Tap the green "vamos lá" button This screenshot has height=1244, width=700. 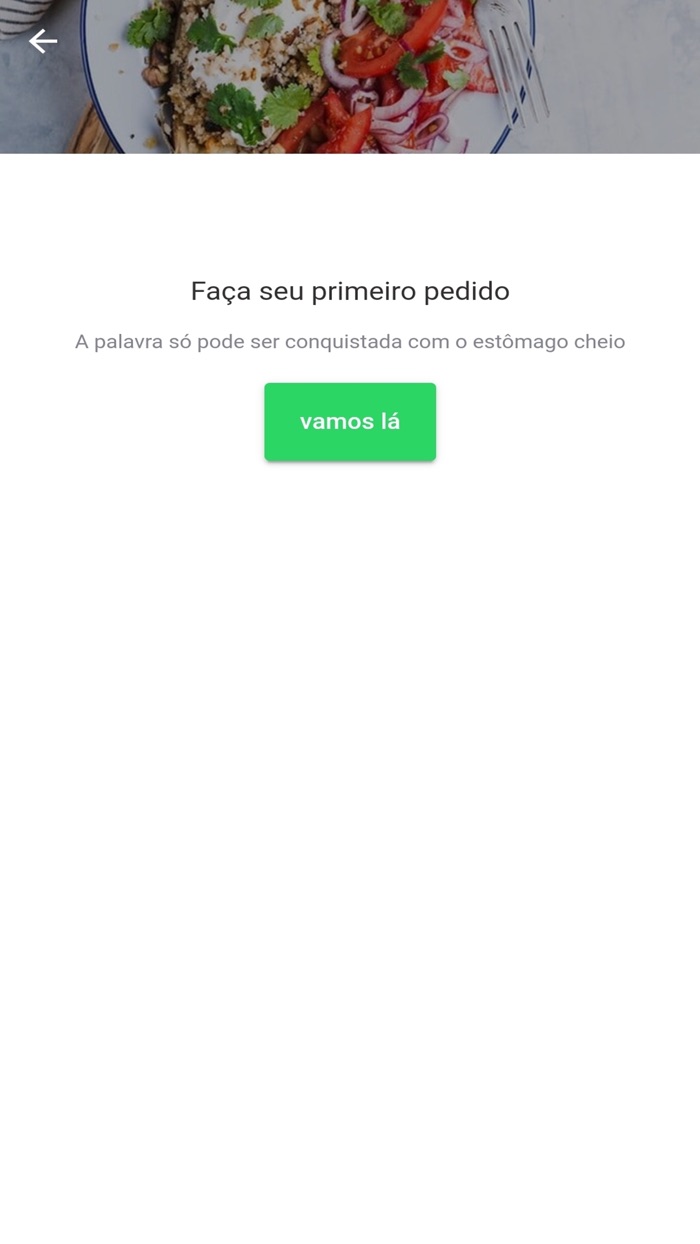click(350, 422)
